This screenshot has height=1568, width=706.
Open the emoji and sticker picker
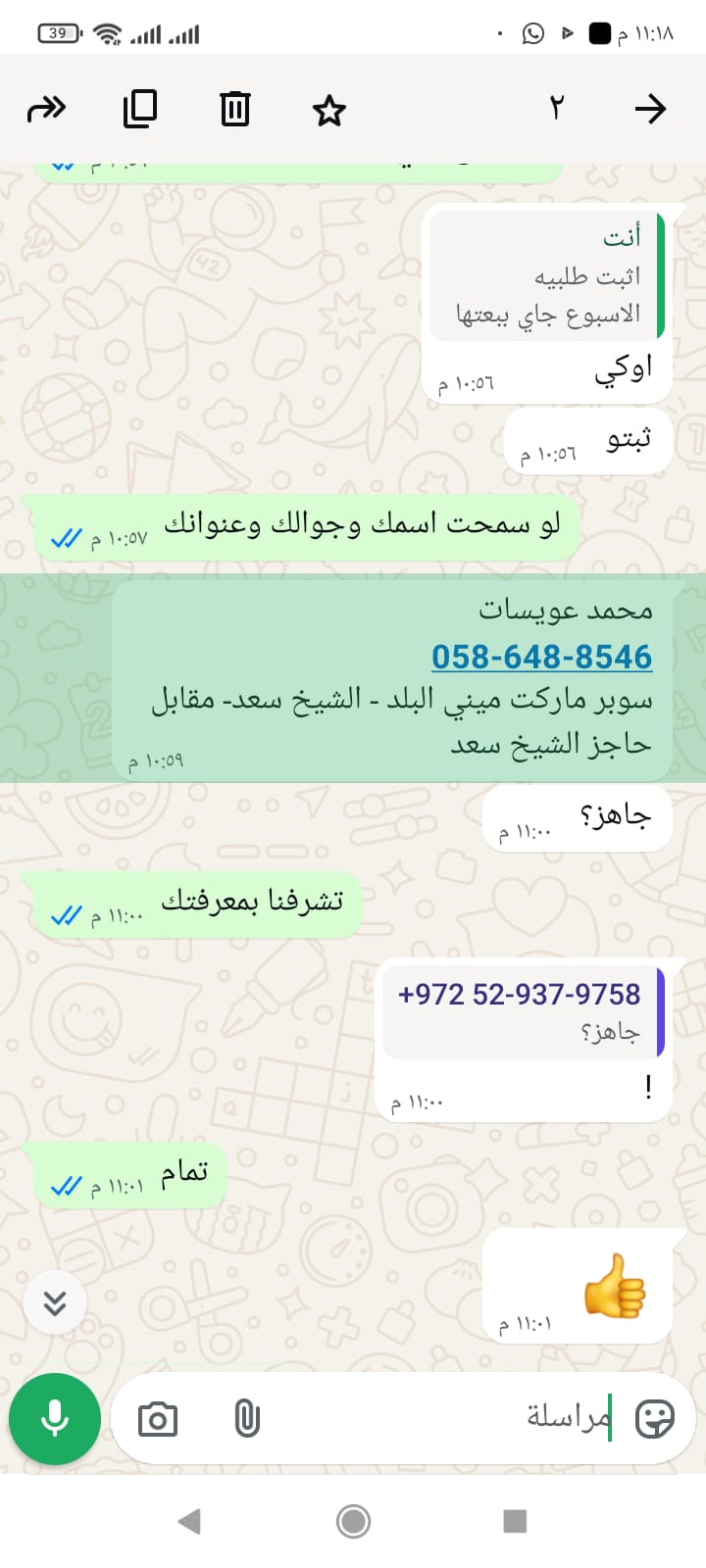[655, 1418]
